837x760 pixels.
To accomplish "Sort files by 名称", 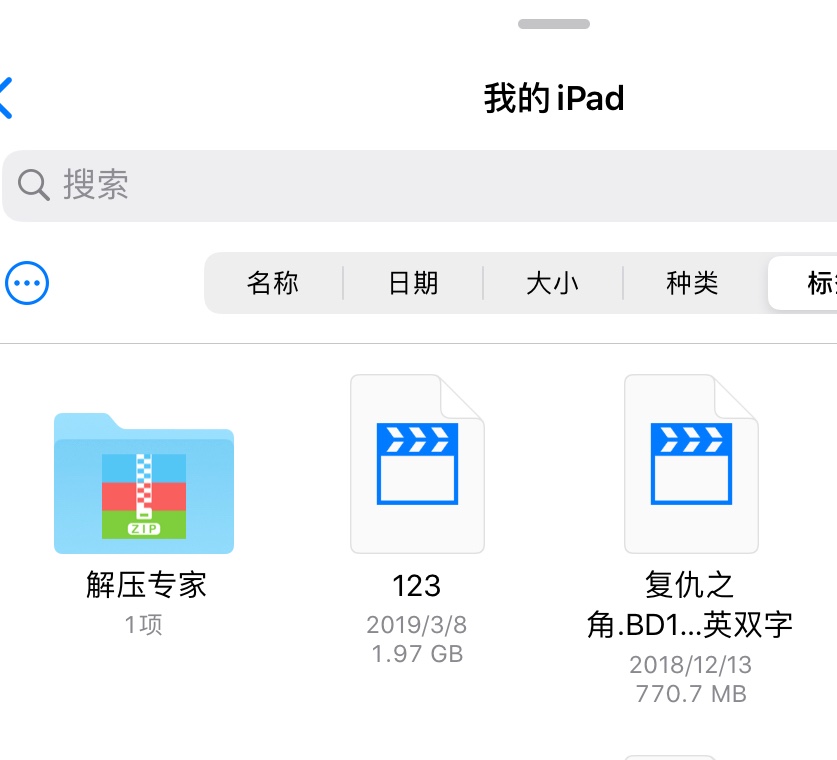I will tap(273, 284).
